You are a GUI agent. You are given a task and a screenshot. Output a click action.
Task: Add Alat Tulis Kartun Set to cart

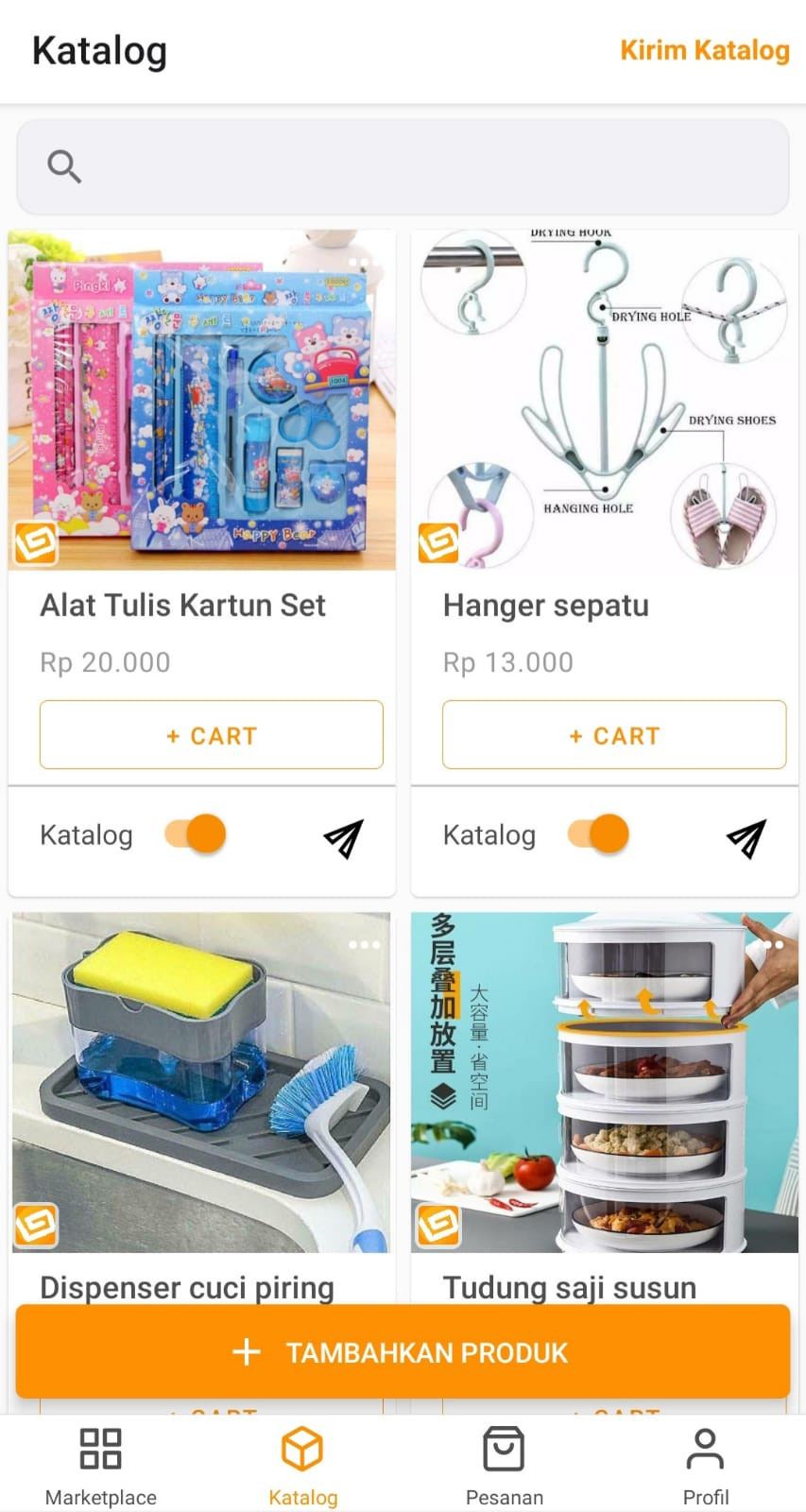click(x=212, y=735)
